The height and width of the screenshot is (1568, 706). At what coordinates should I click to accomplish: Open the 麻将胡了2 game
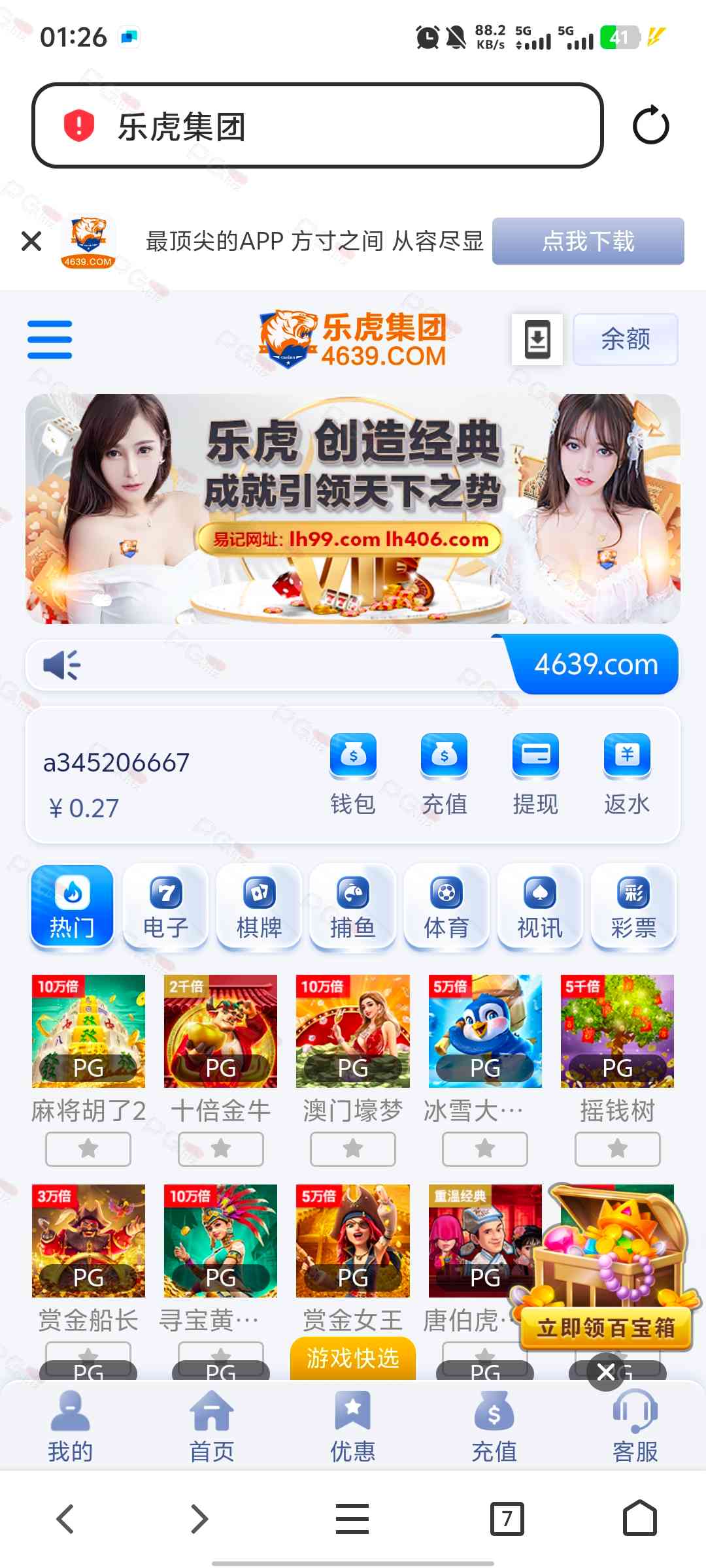point(88,1031)
